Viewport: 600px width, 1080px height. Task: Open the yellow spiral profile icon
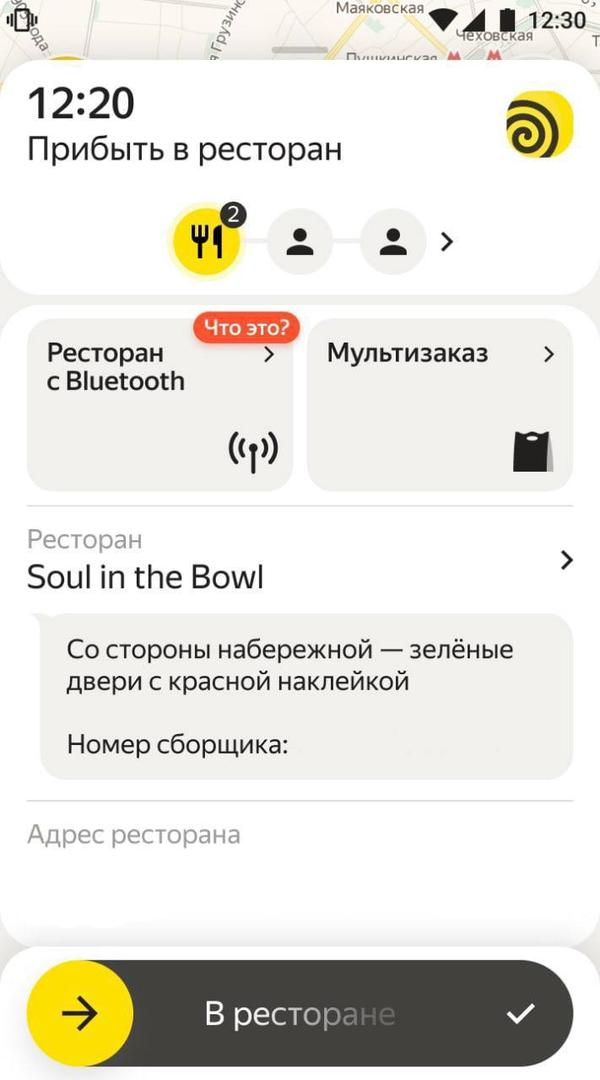click(x=539, y=125)
